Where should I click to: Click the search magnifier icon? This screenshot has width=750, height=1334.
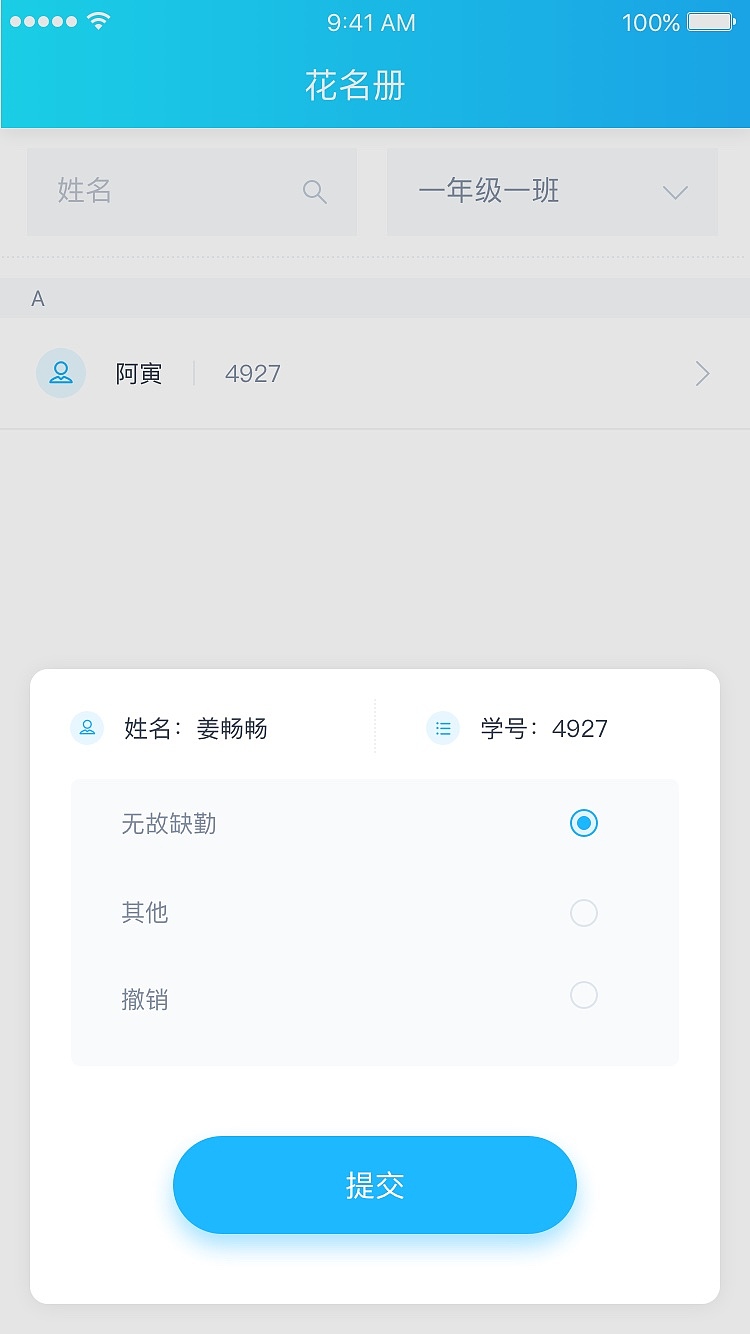(x=314, y=192)
